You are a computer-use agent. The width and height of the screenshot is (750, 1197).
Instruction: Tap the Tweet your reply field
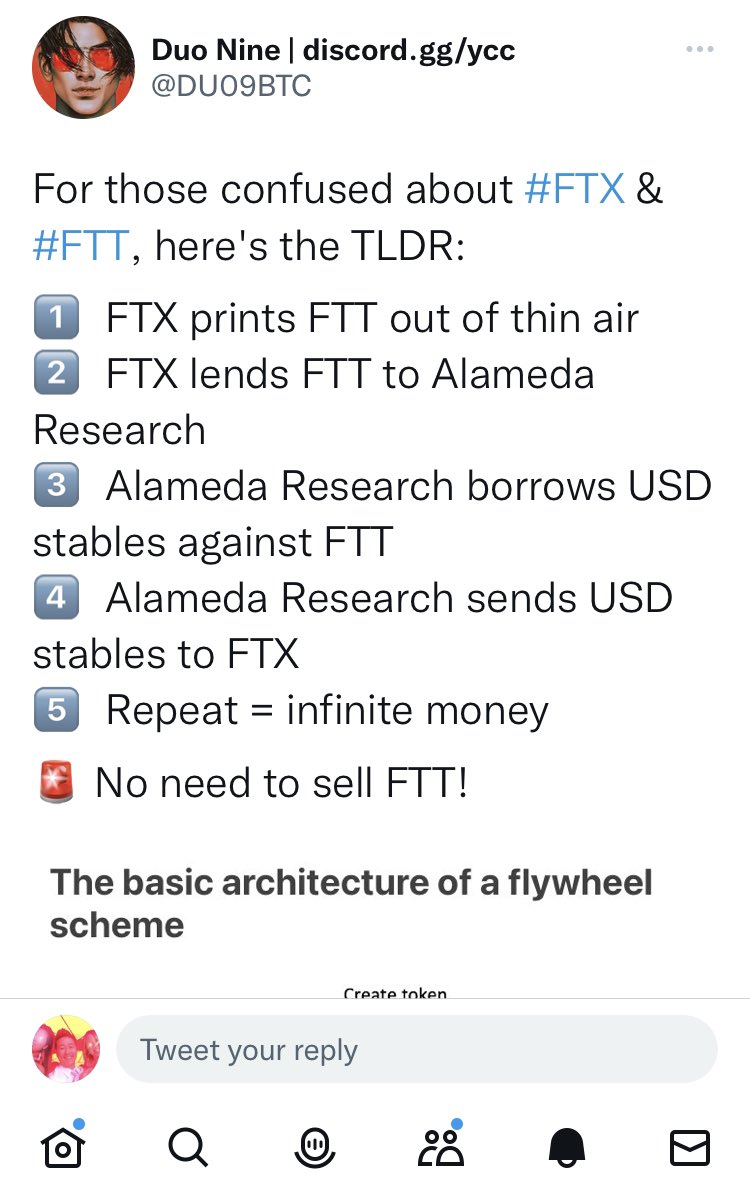pos(416,1050)
